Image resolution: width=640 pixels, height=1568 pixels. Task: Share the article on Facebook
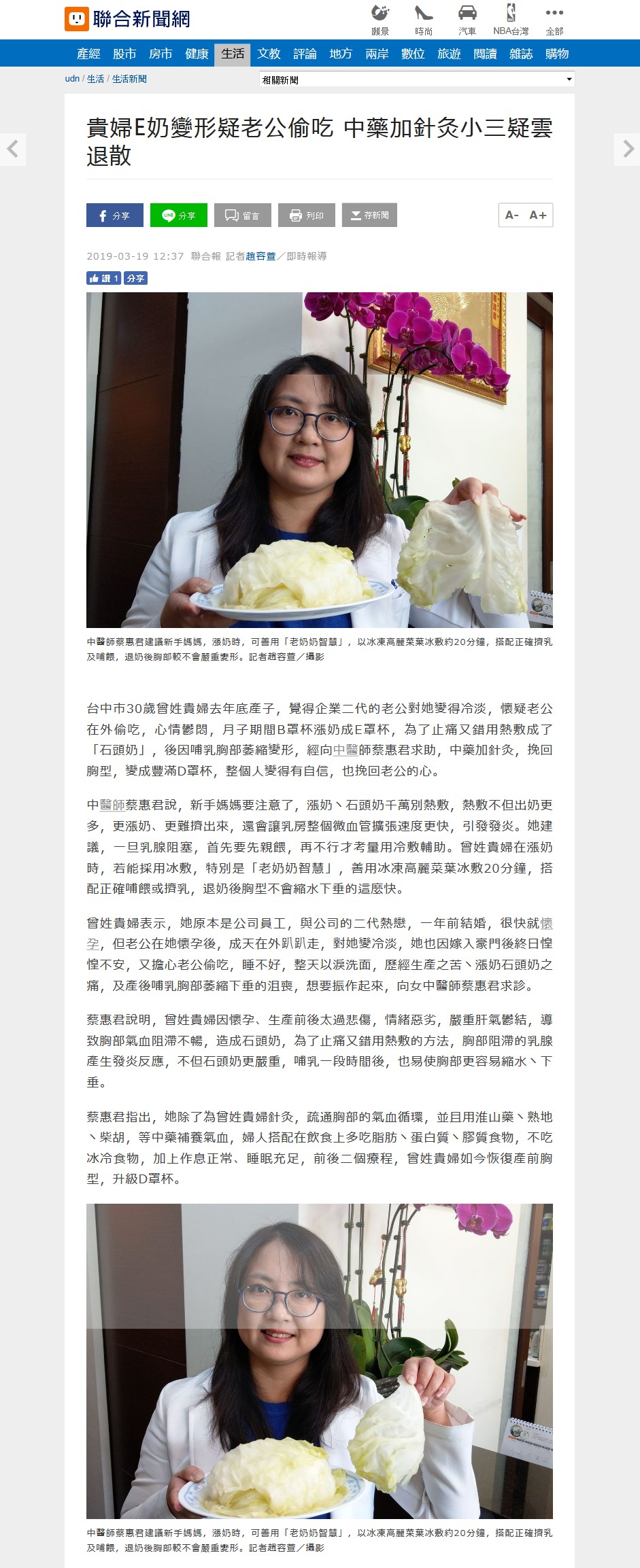114,215
